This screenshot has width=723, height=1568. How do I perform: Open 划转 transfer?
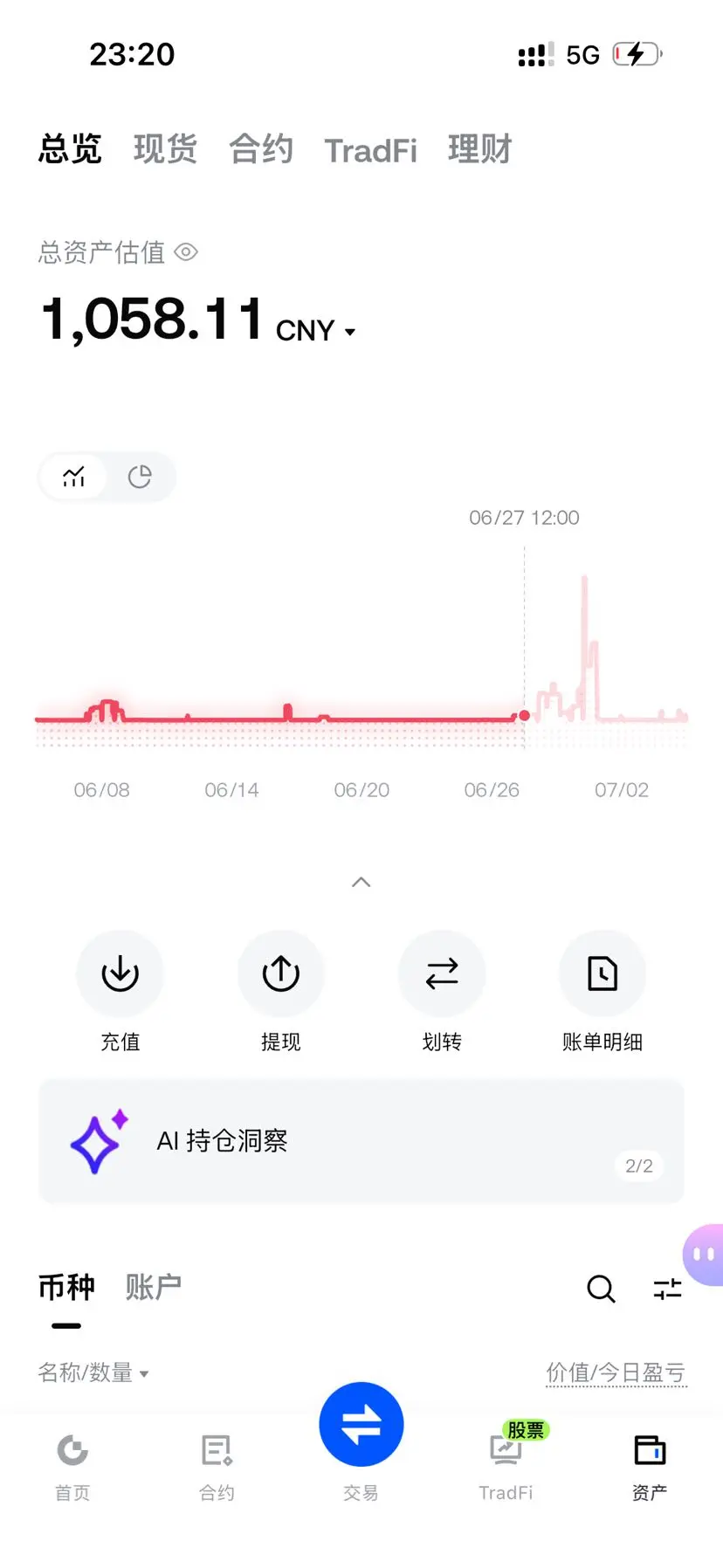point(442,992)
